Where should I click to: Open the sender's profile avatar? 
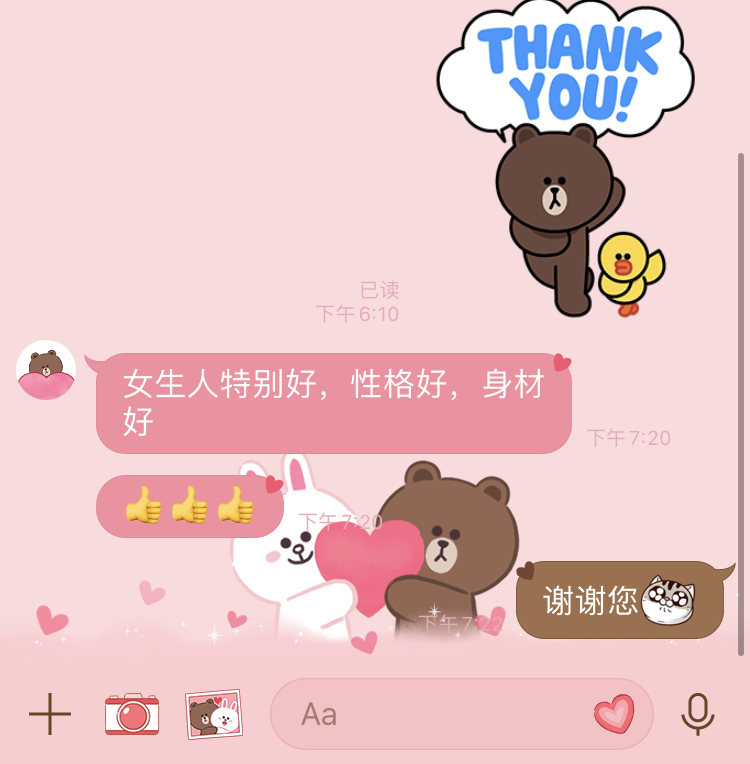pyautogui.click(x=46, y=371)
